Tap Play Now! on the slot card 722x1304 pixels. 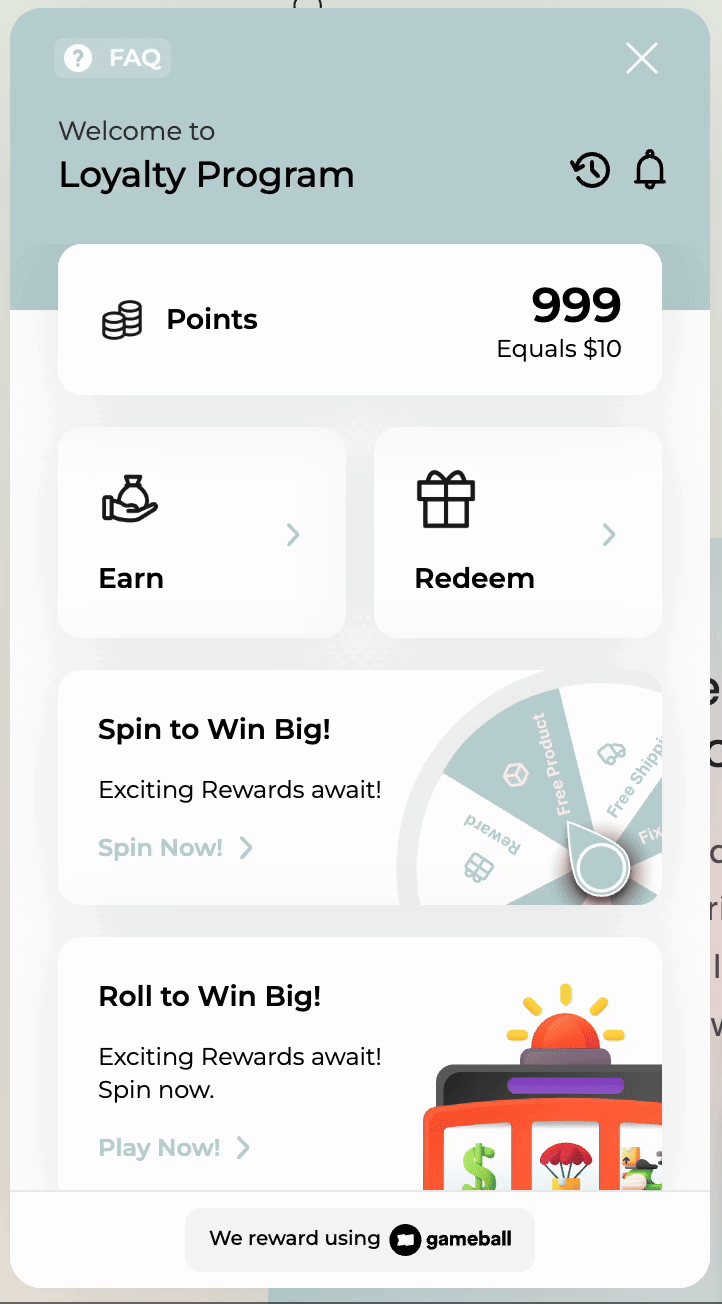tap(173, 1147)
